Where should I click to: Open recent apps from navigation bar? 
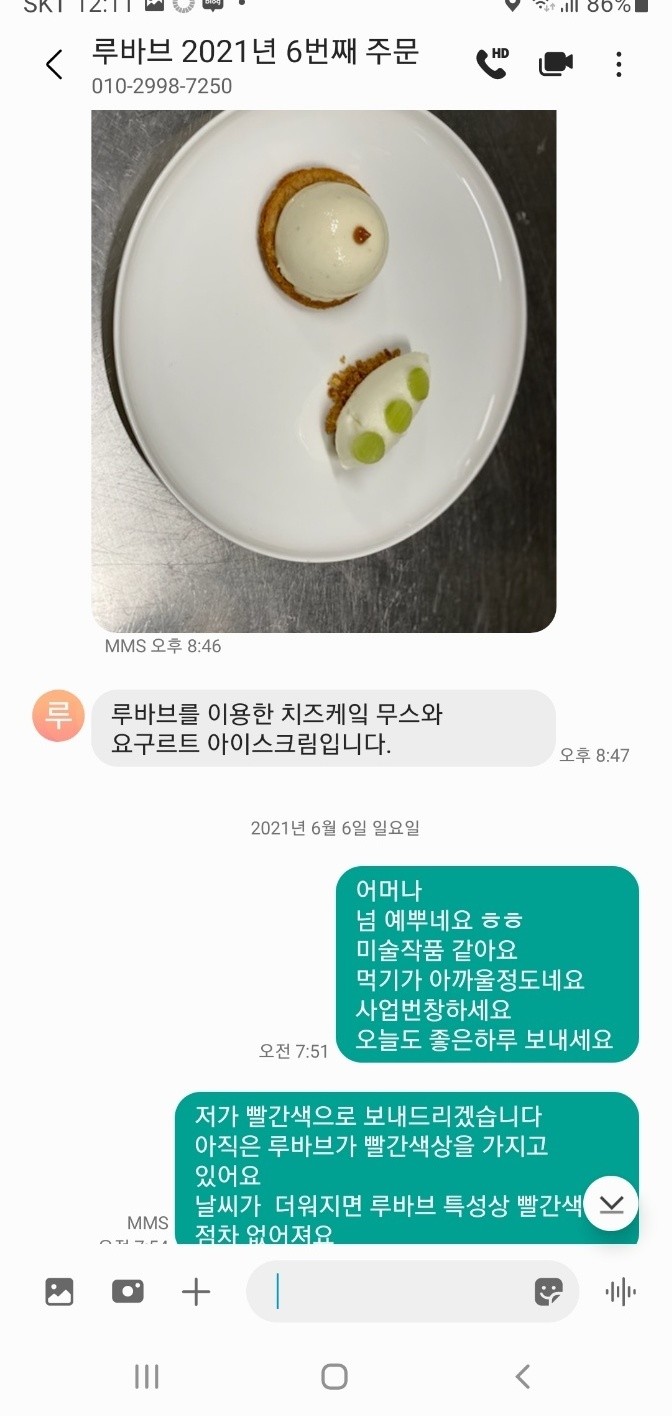click(x=147, y=1377)
